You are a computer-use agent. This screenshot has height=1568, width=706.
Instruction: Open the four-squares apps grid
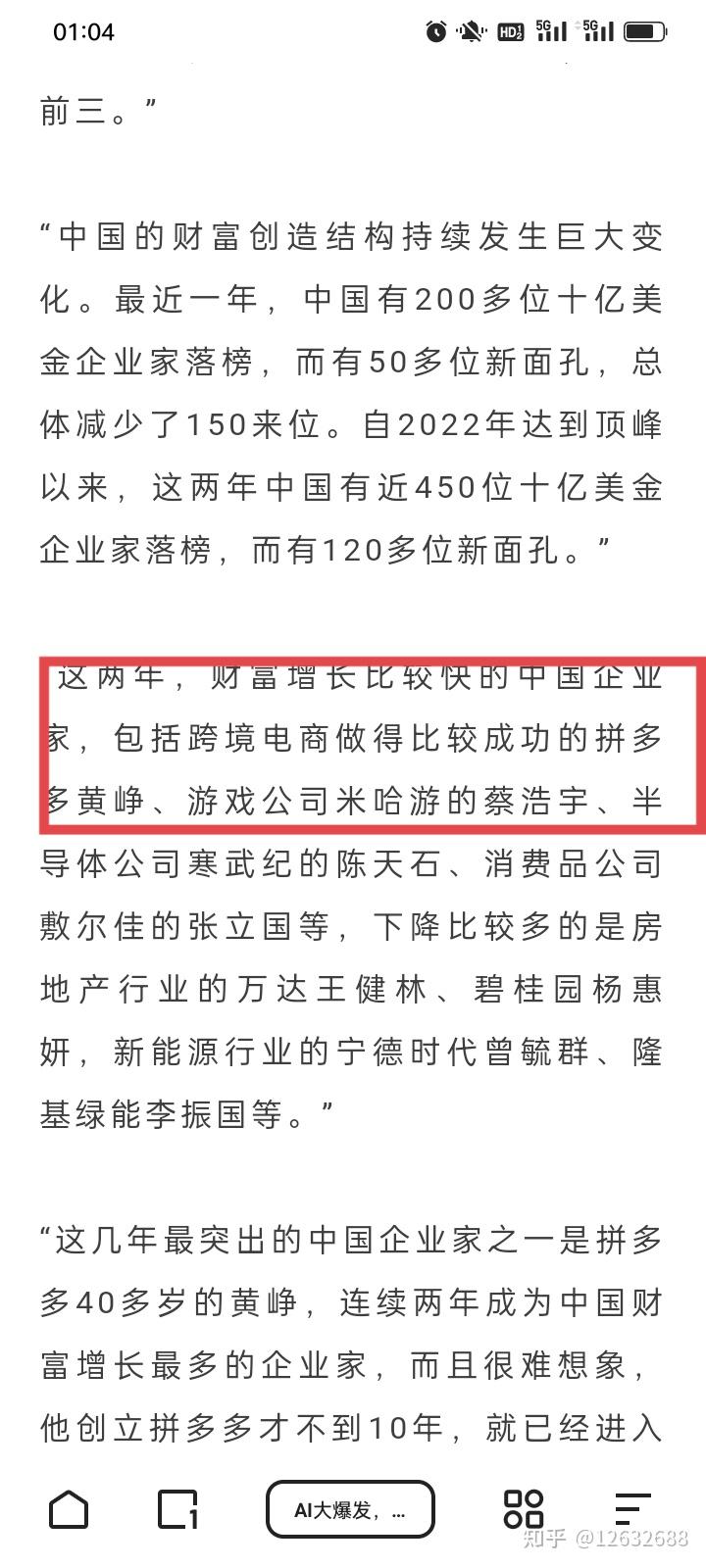(x=523, y=1509)
